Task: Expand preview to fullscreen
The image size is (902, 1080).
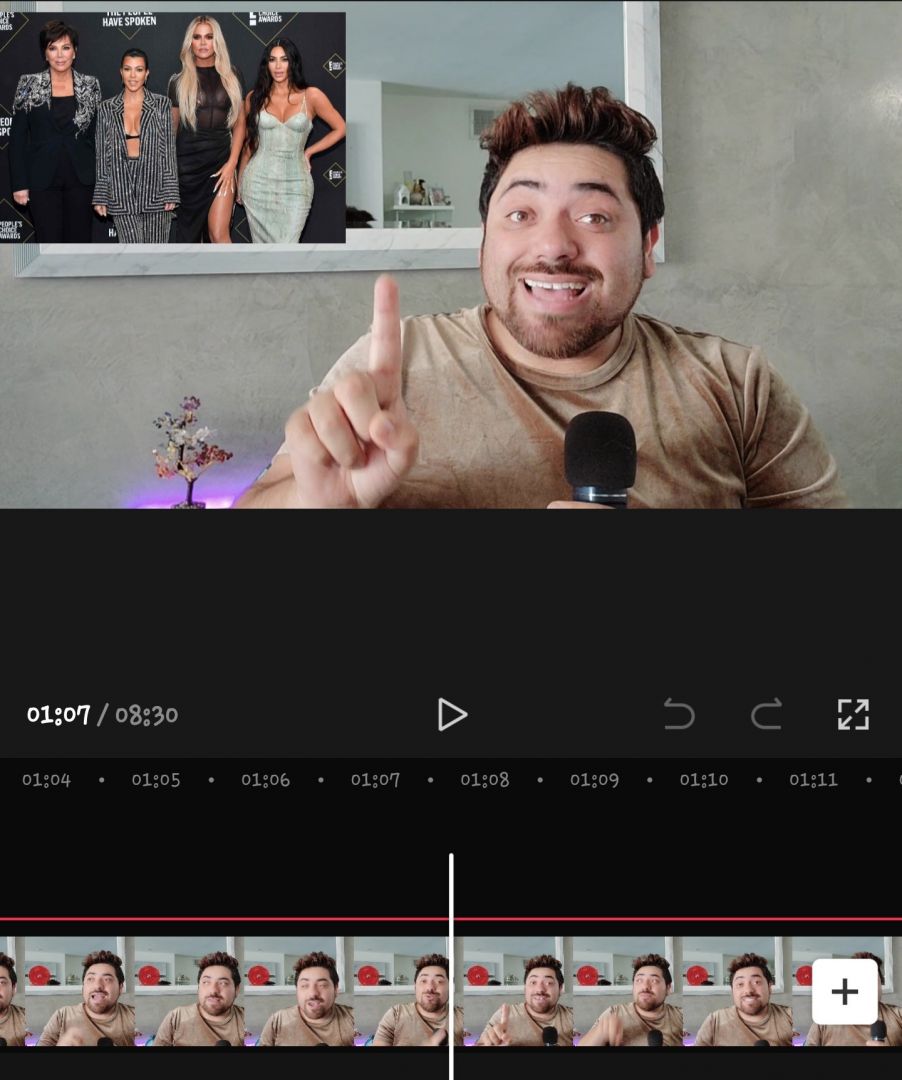Action: pos(853,714)
